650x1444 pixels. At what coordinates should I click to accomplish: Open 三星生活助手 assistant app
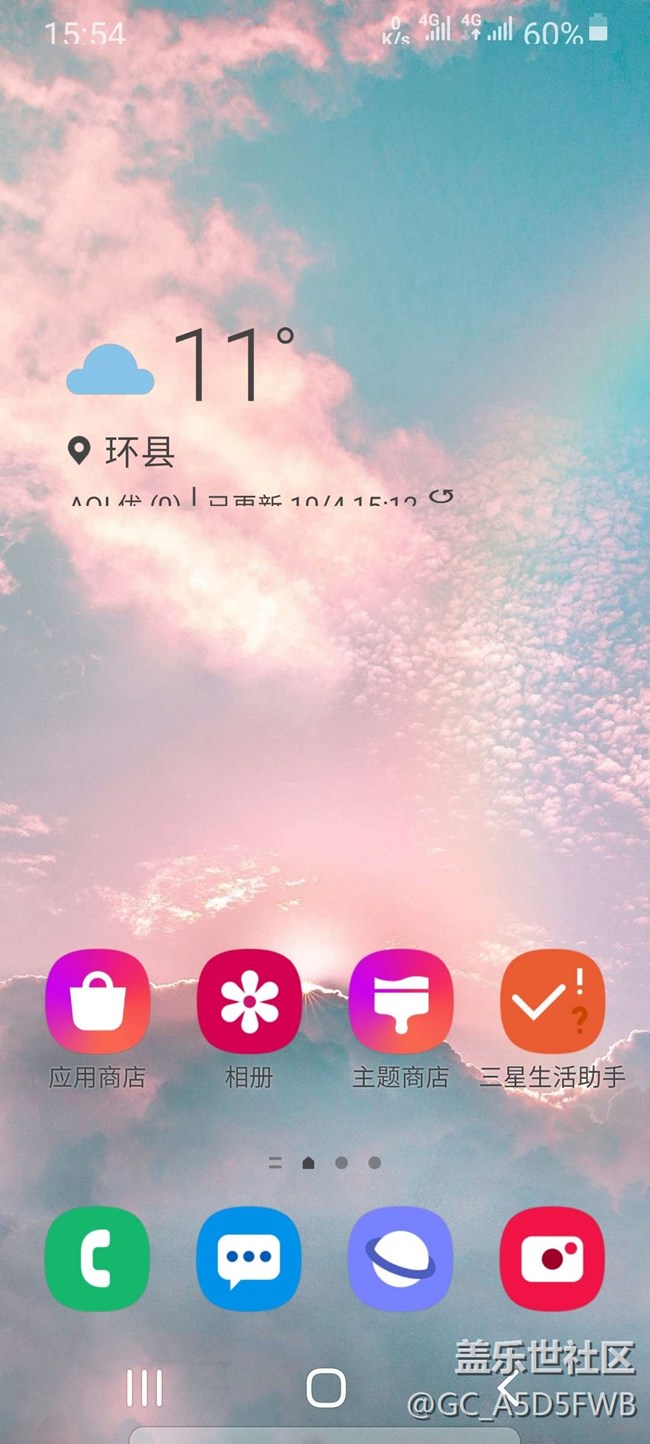point(552,1002)
